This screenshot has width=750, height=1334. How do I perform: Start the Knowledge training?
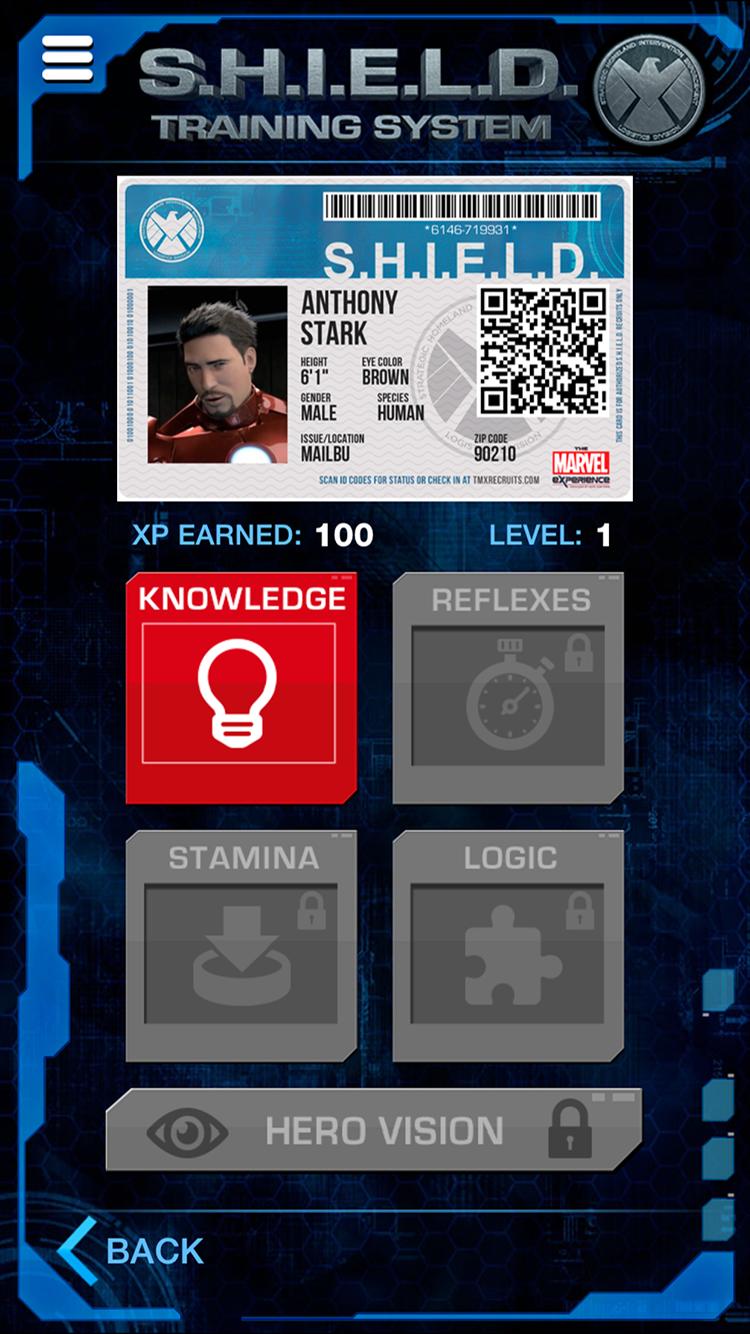coord(241,688)
